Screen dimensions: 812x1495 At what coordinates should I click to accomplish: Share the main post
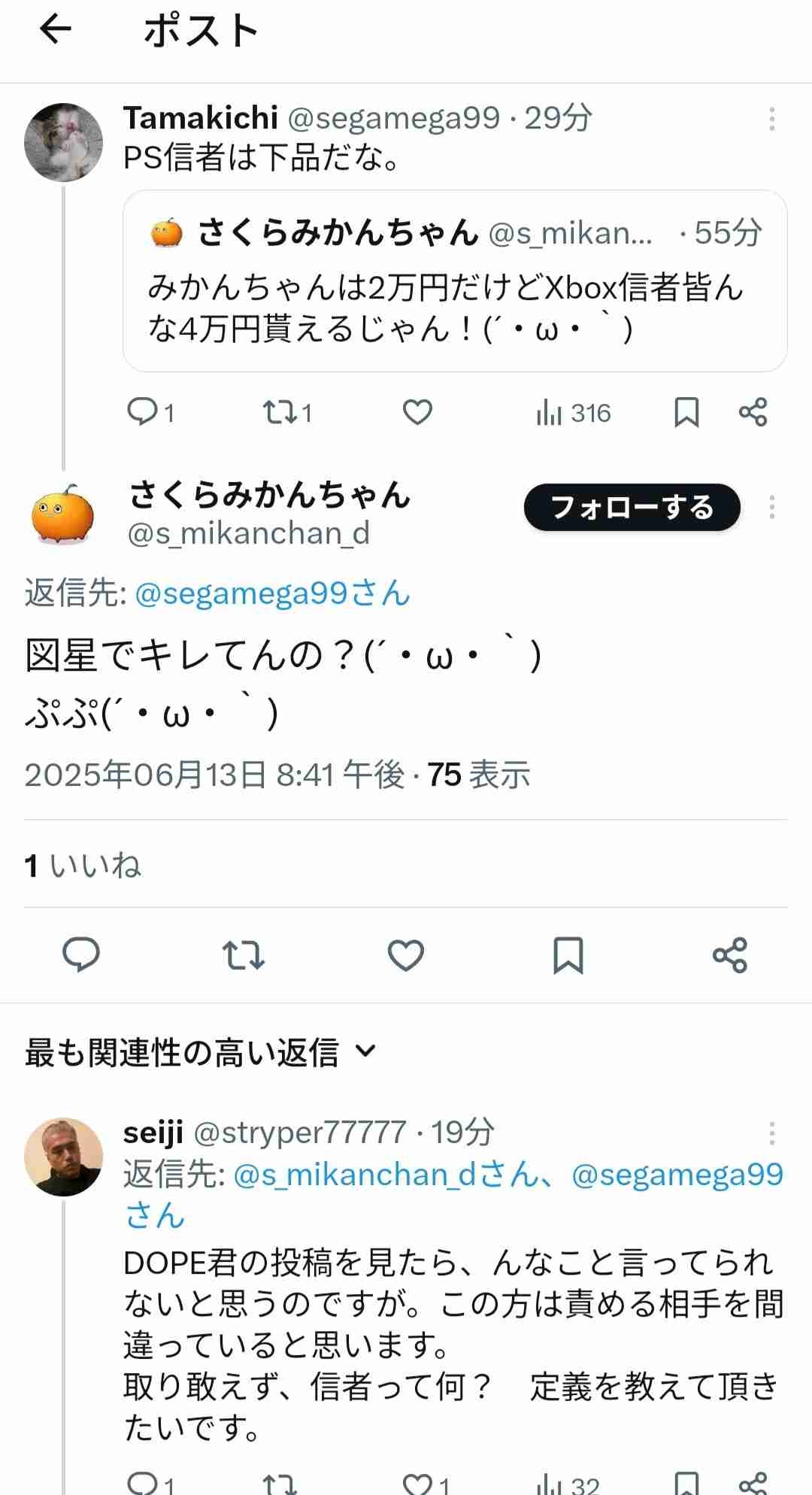click(x=729, y=955)
